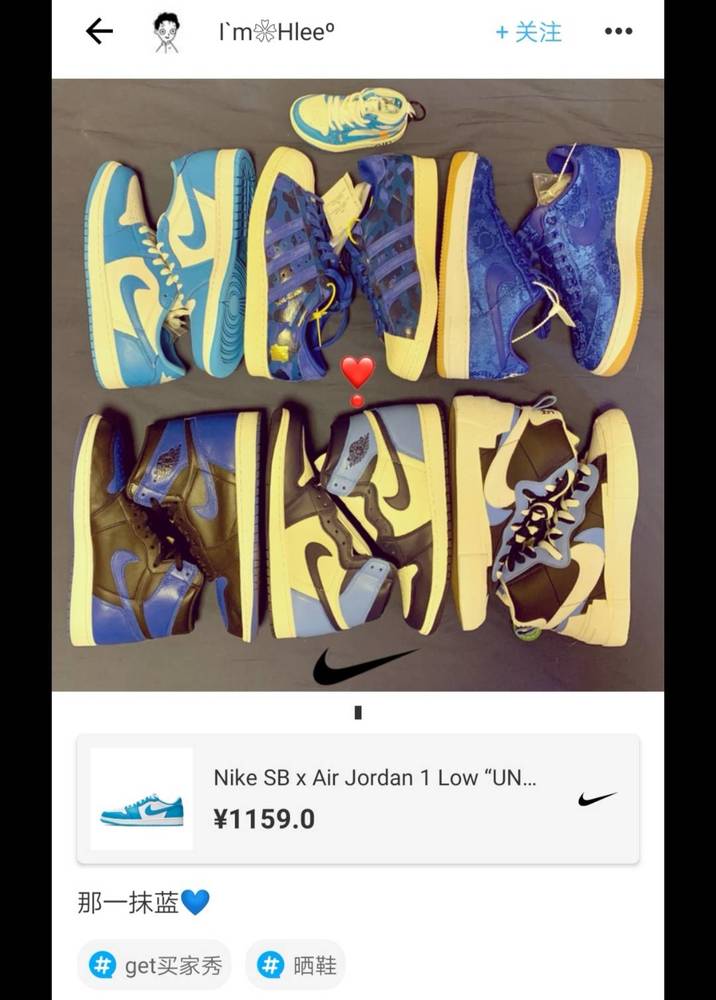716x1000 pixels.
Task: Follow the user with + 关注
Action: [x=528, y=32]
